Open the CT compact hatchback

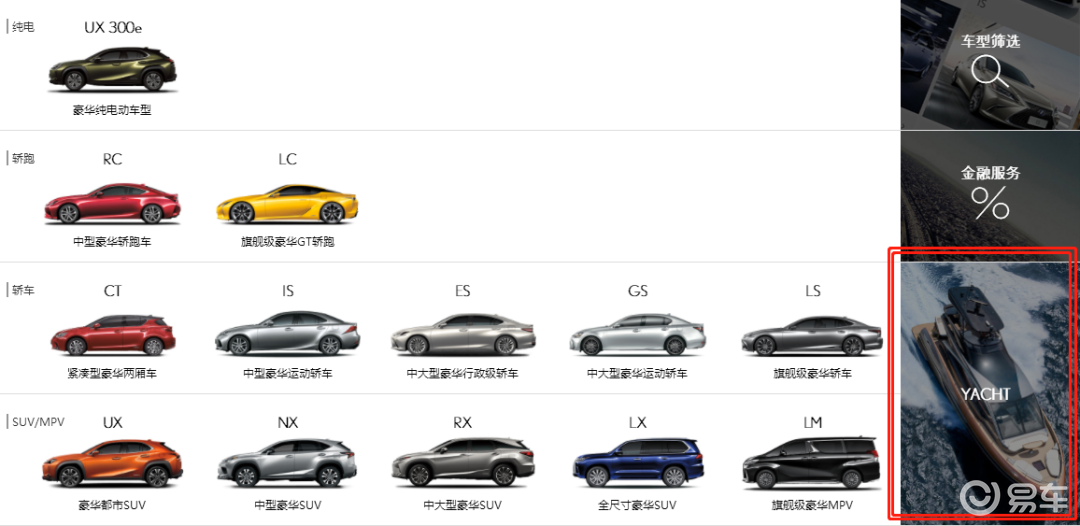click(112, 335)
